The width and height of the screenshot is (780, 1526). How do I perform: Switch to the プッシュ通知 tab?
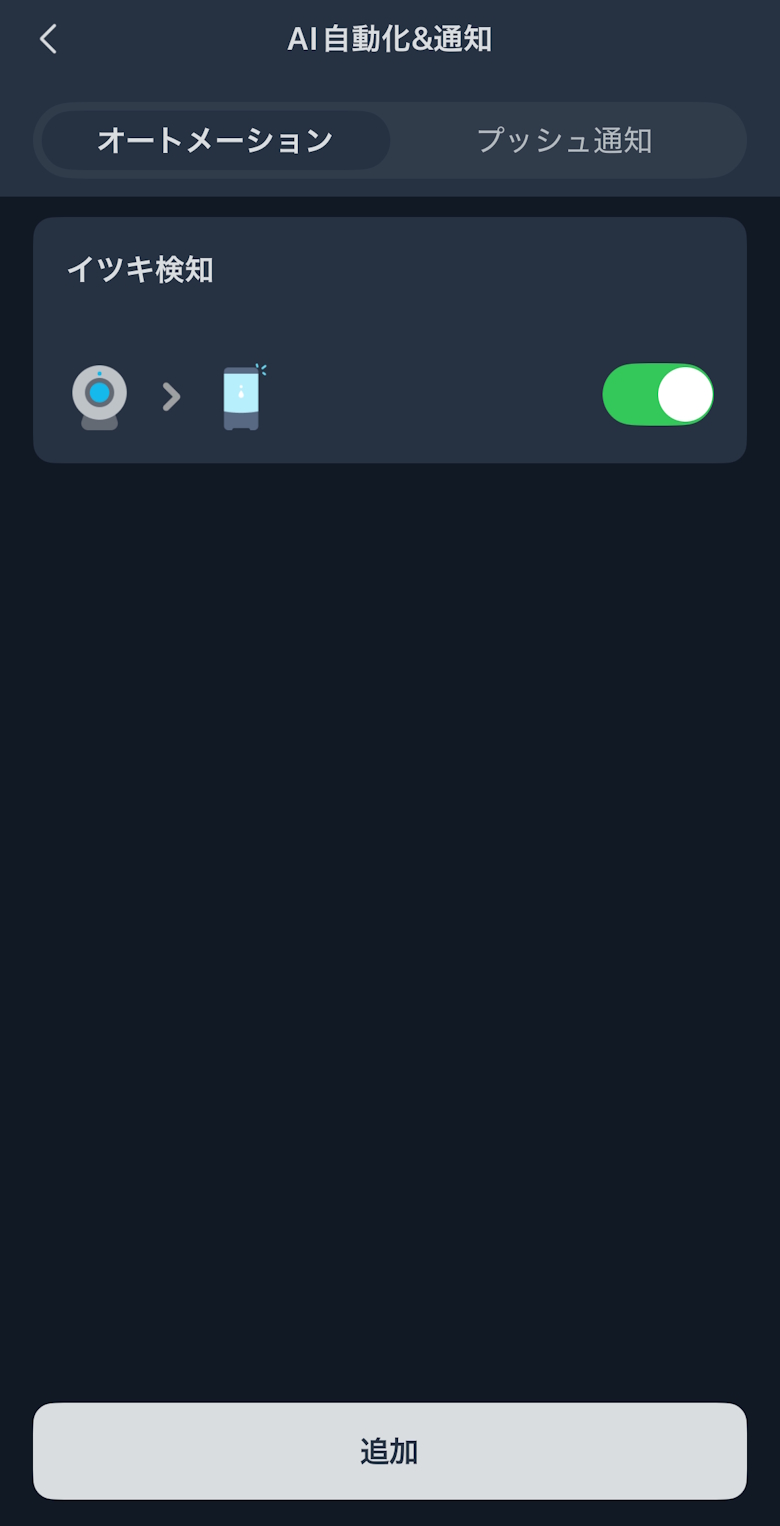pyautogui.click(x=564, y=140)
